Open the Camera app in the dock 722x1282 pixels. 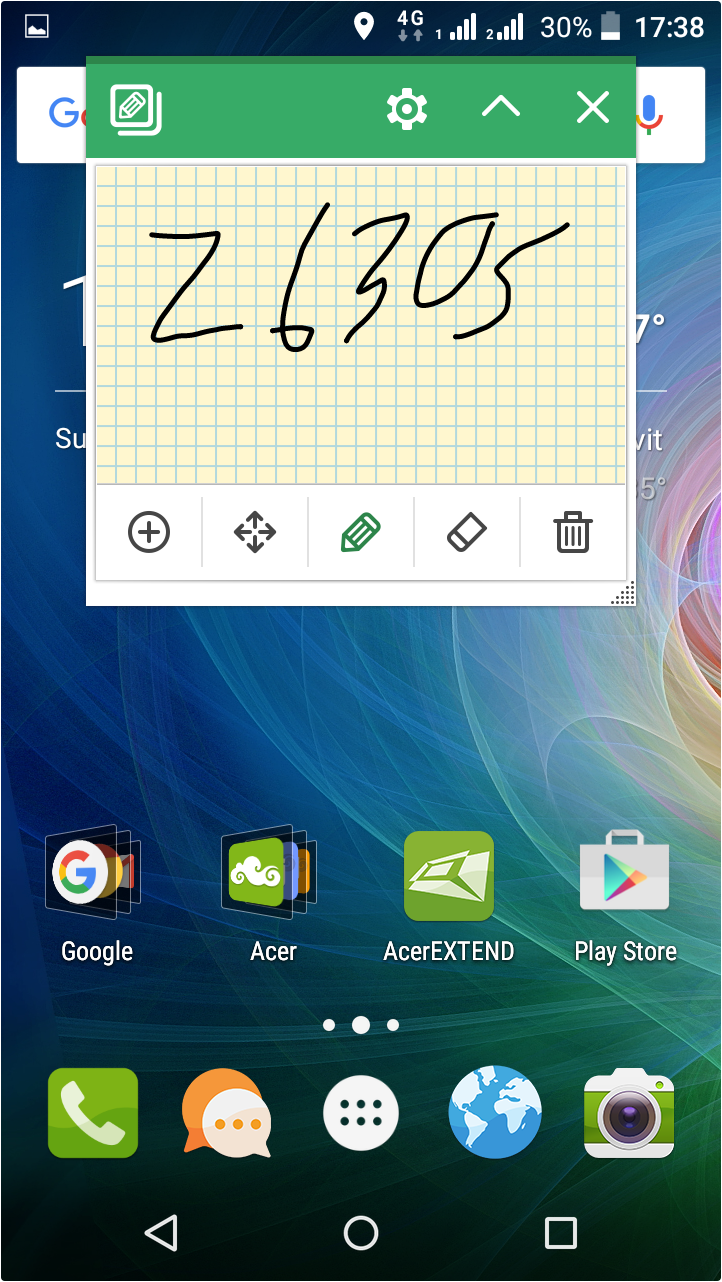pyautogui.click(x=629, y=1113)
